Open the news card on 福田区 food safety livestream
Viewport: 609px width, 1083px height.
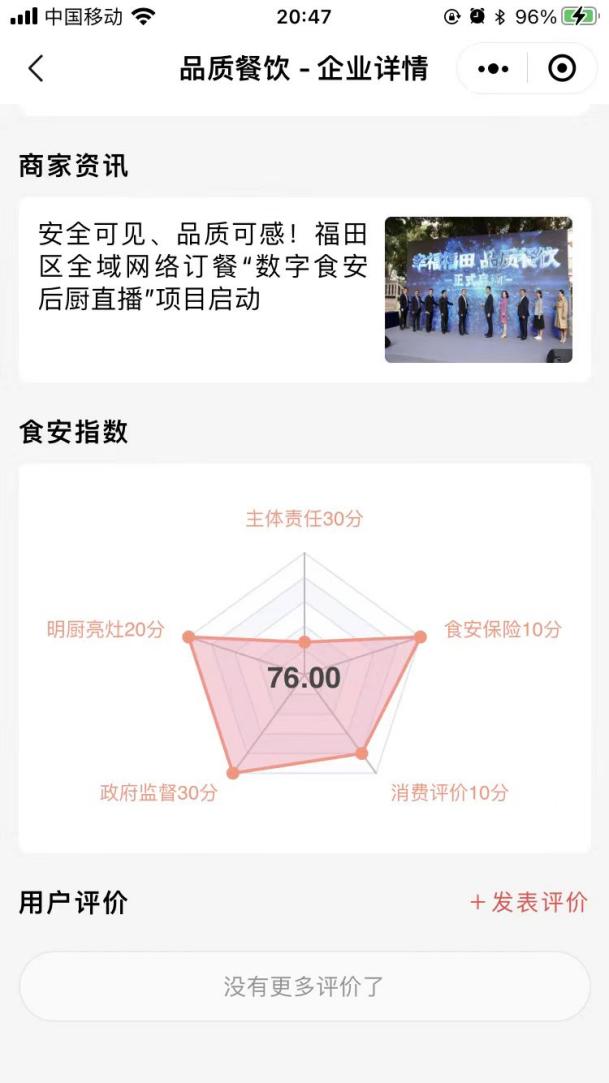pos(304,289)
